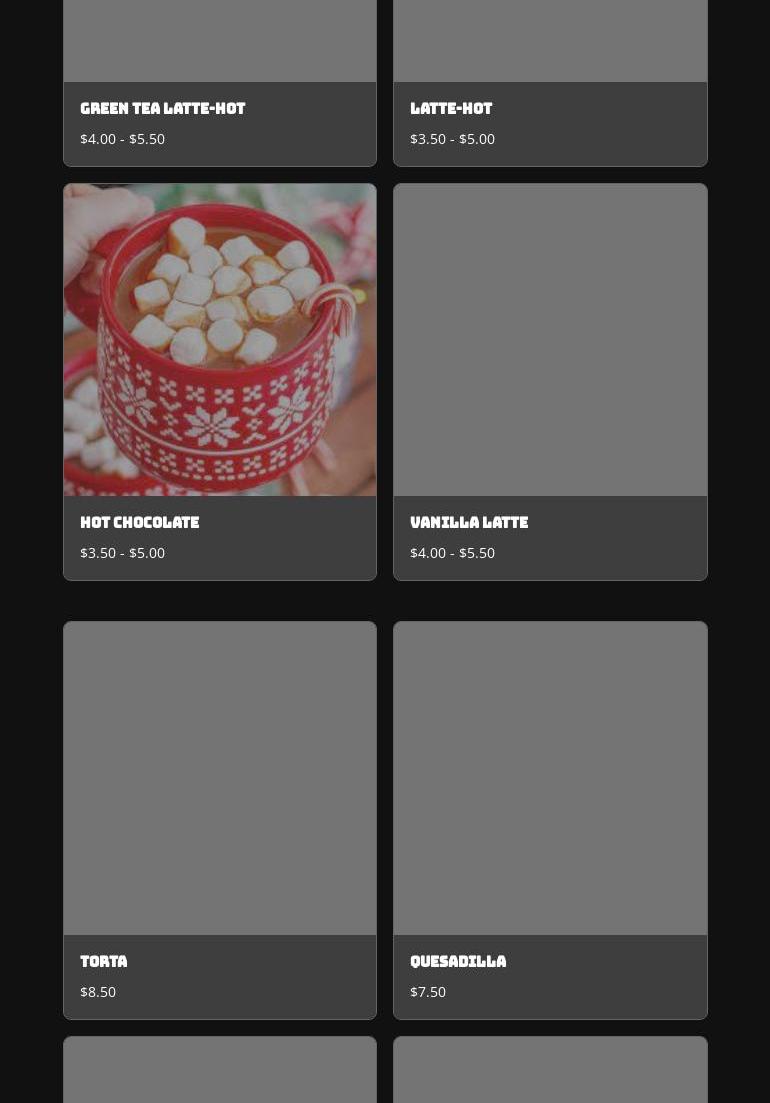View the Vanilla Latte item

click(x=550, y=380)
